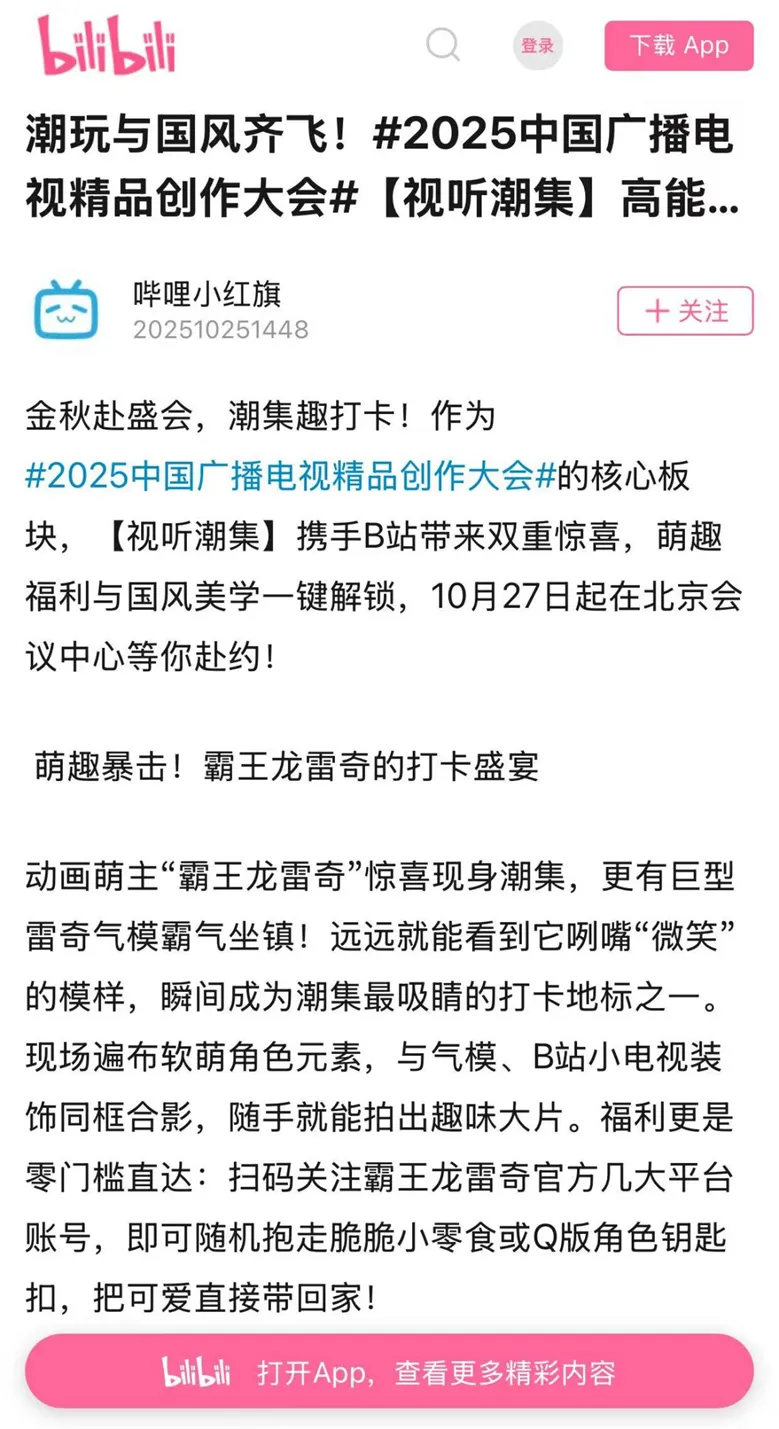The height and width of the screenshot is (1429, 779).
Task: Tap 打开App,查看更多精彩内容 banner
Action: (x=389, y=1371)
